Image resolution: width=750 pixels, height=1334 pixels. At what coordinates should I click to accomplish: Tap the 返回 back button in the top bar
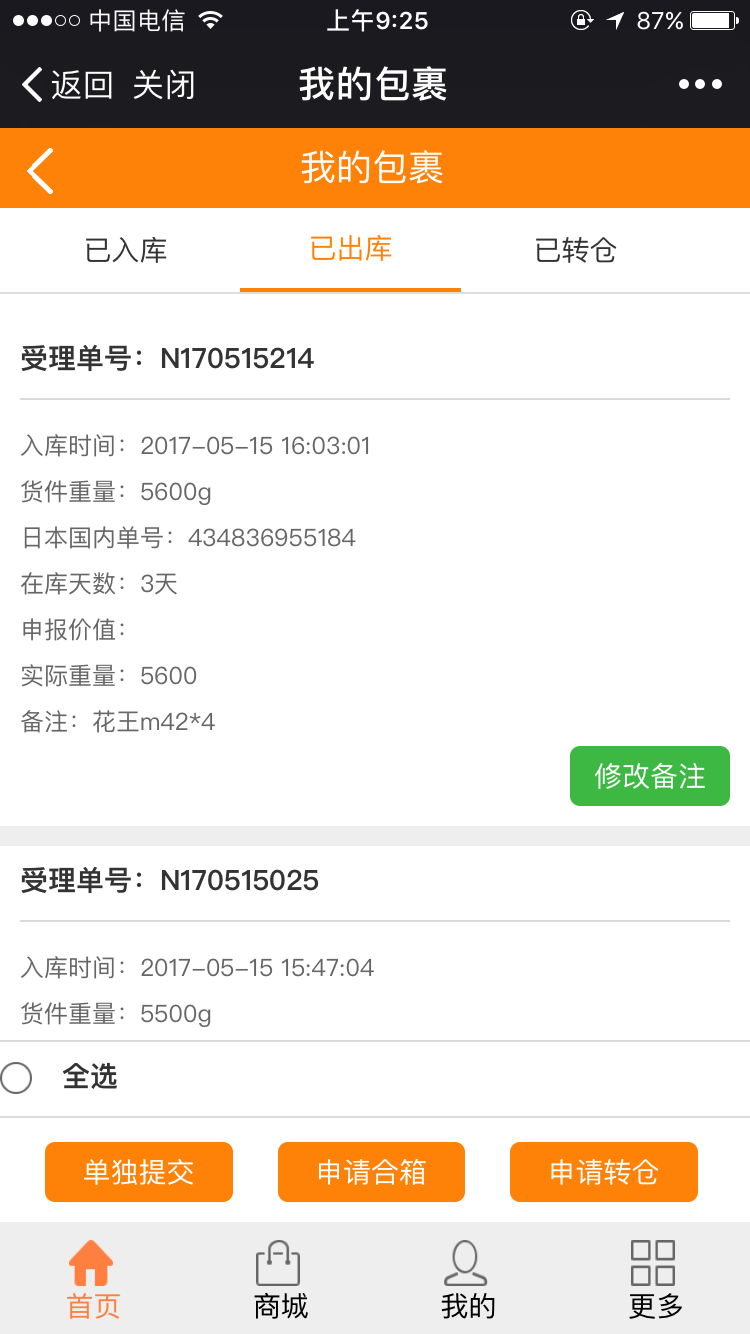point(66,85)
